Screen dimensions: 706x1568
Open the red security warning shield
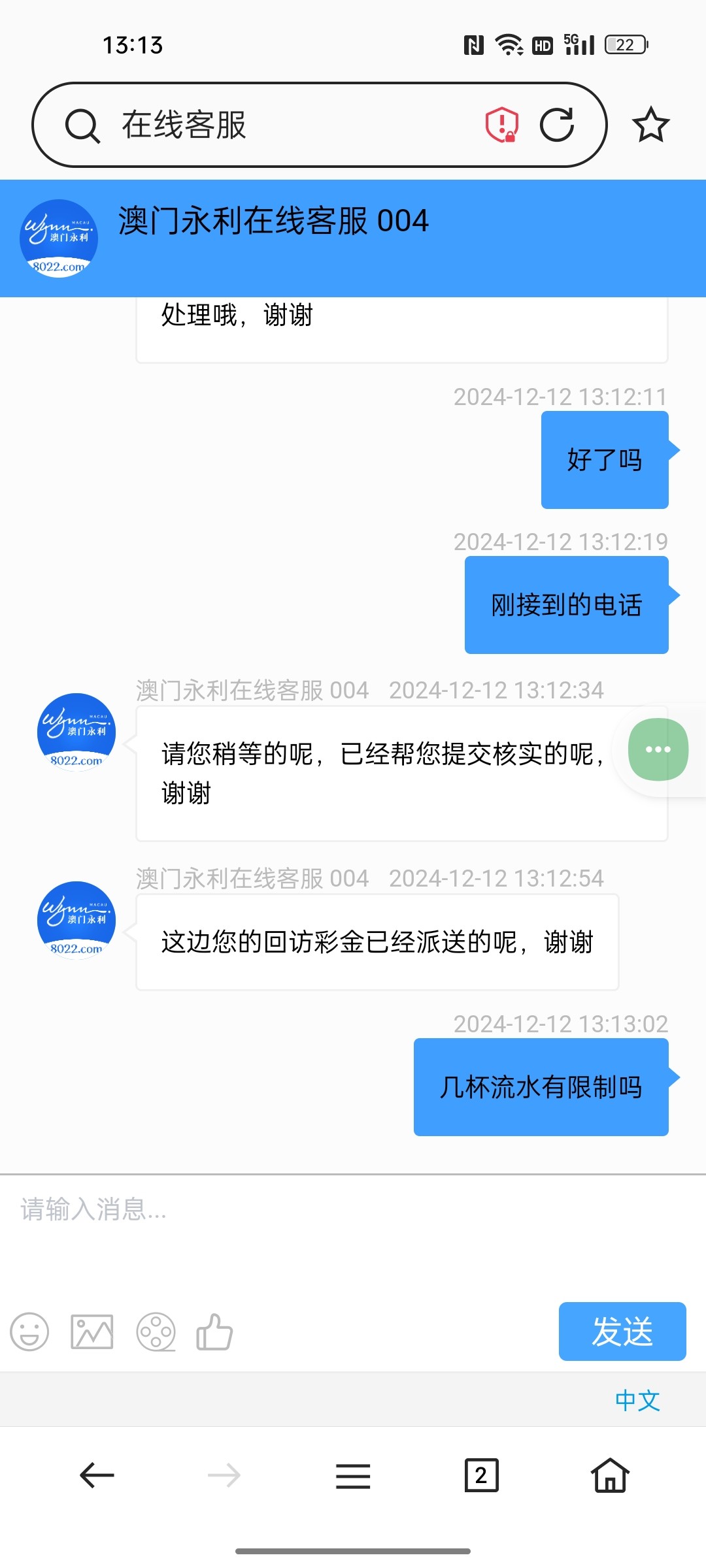[x=502, y=124]
